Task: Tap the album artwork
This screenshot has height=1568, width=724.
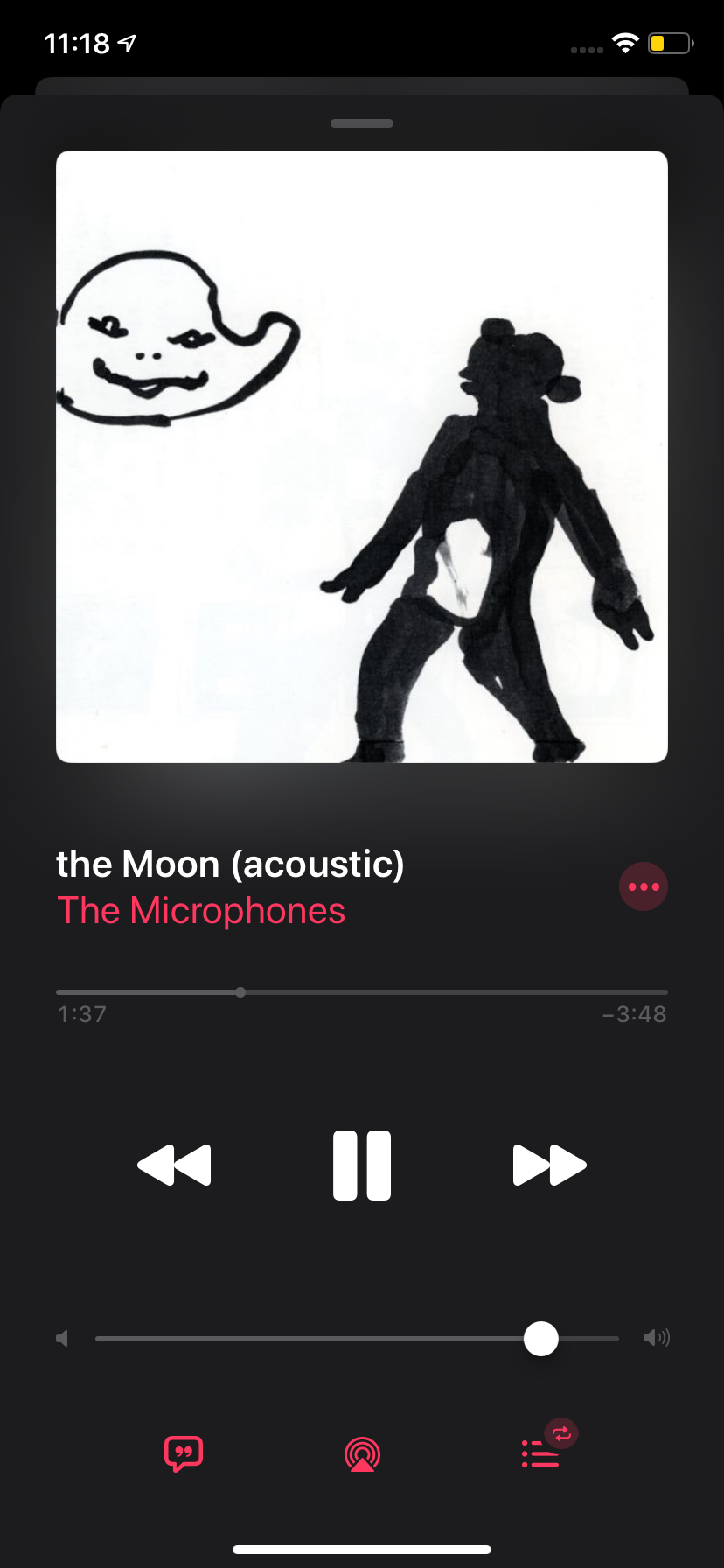Action: pyautogui.click(x=362, y=457)
